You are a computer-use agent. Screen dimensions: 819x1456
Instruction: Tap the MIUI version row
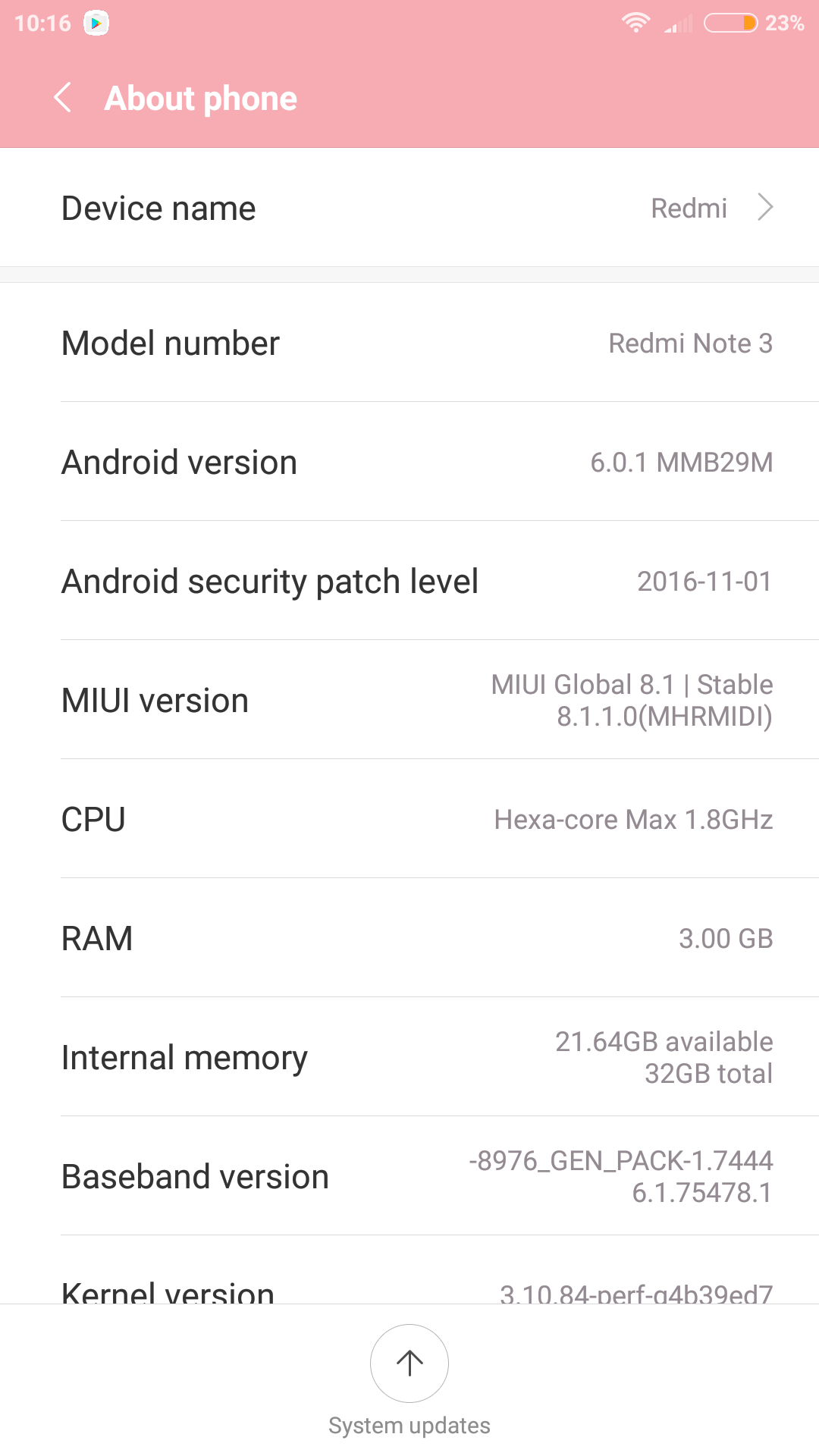coord(409,700)
